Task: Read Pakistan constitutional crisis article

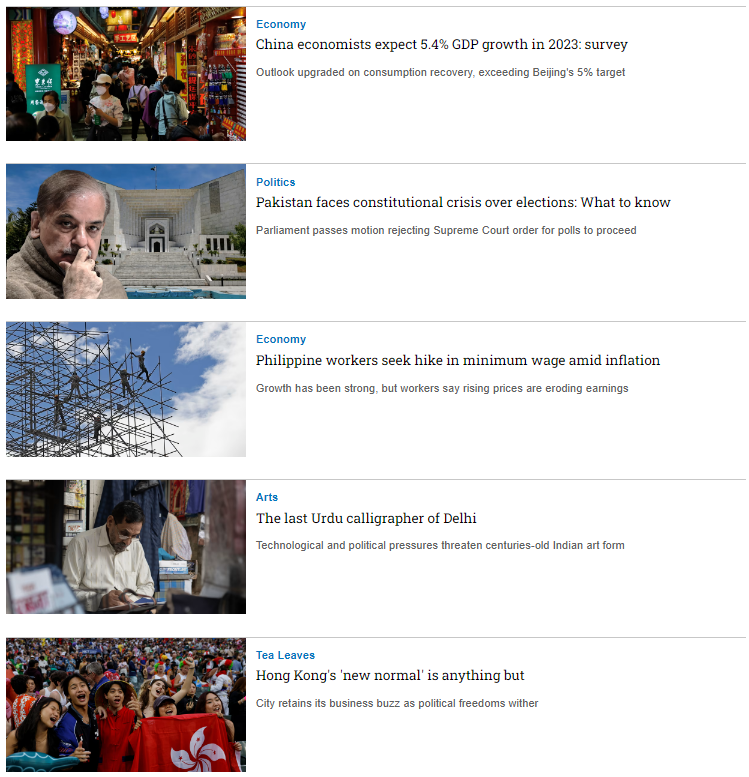Action: pyautogui.click(x=463, y=203)
